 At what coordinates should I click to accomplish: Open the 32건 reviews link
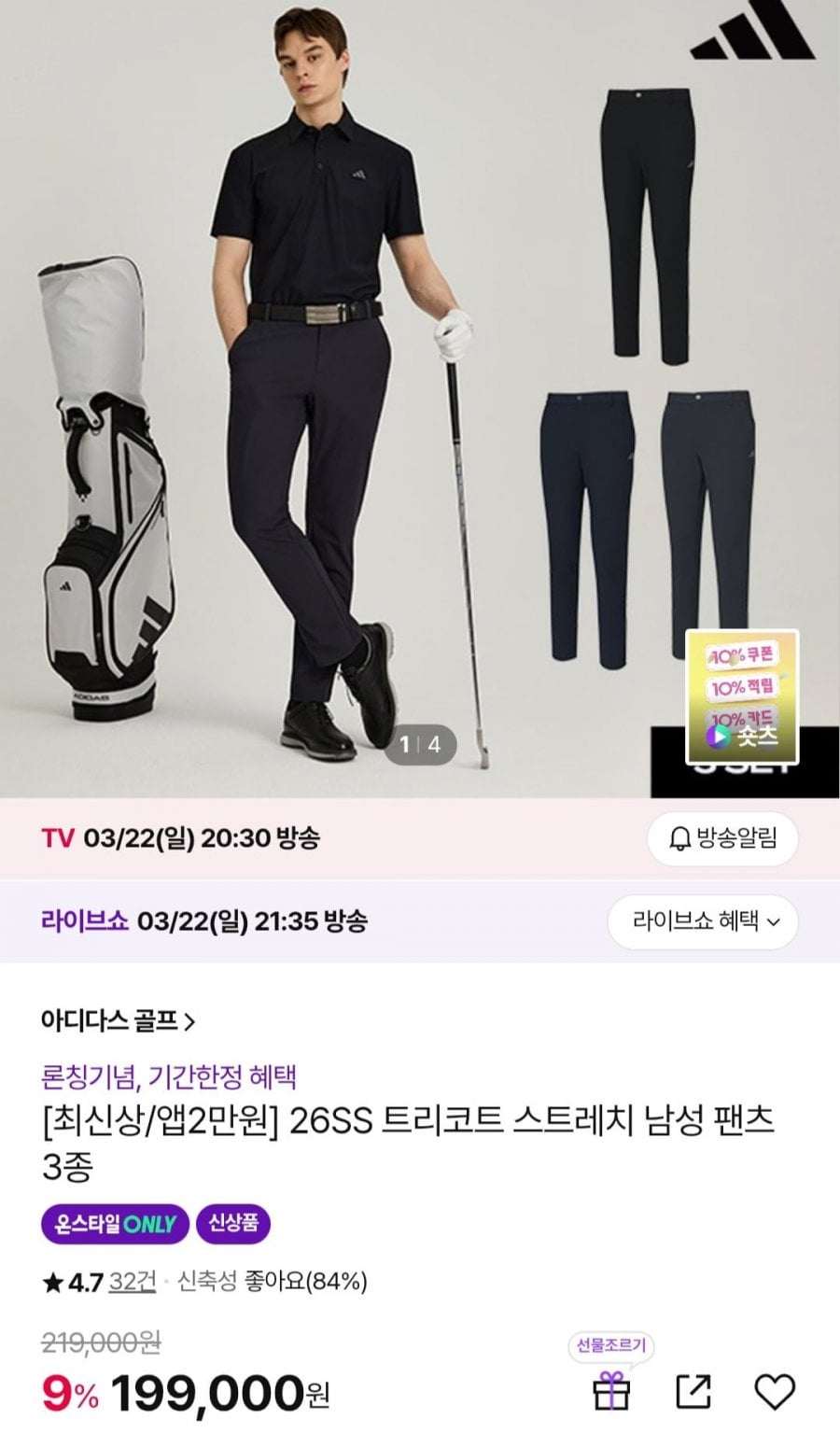pyautogui.click(x=132, y=1282)
